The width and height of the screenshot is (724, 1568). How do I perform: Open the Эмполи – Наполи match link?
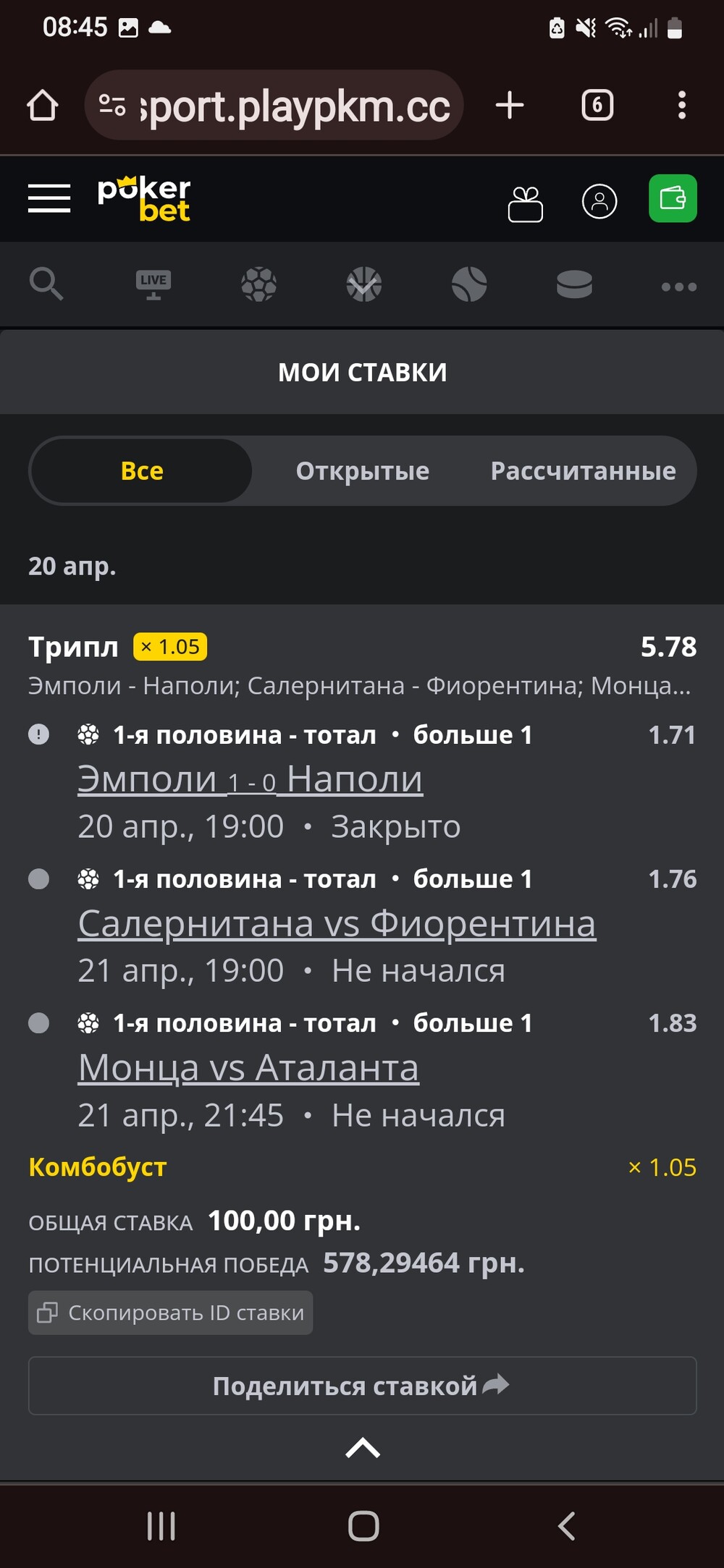(x=251, y=780)
